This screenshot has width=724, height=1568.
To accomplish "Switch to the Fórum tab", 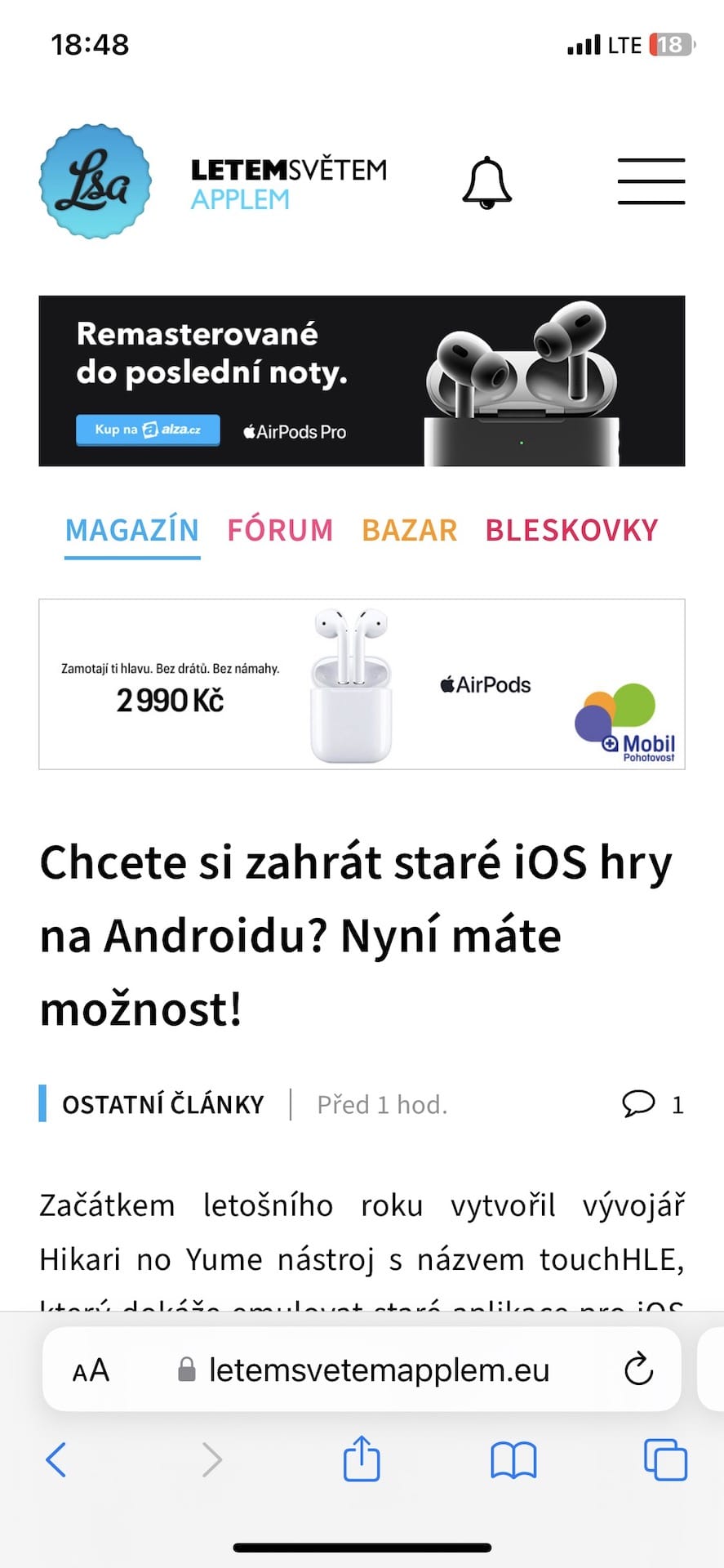I will (280, 531).
